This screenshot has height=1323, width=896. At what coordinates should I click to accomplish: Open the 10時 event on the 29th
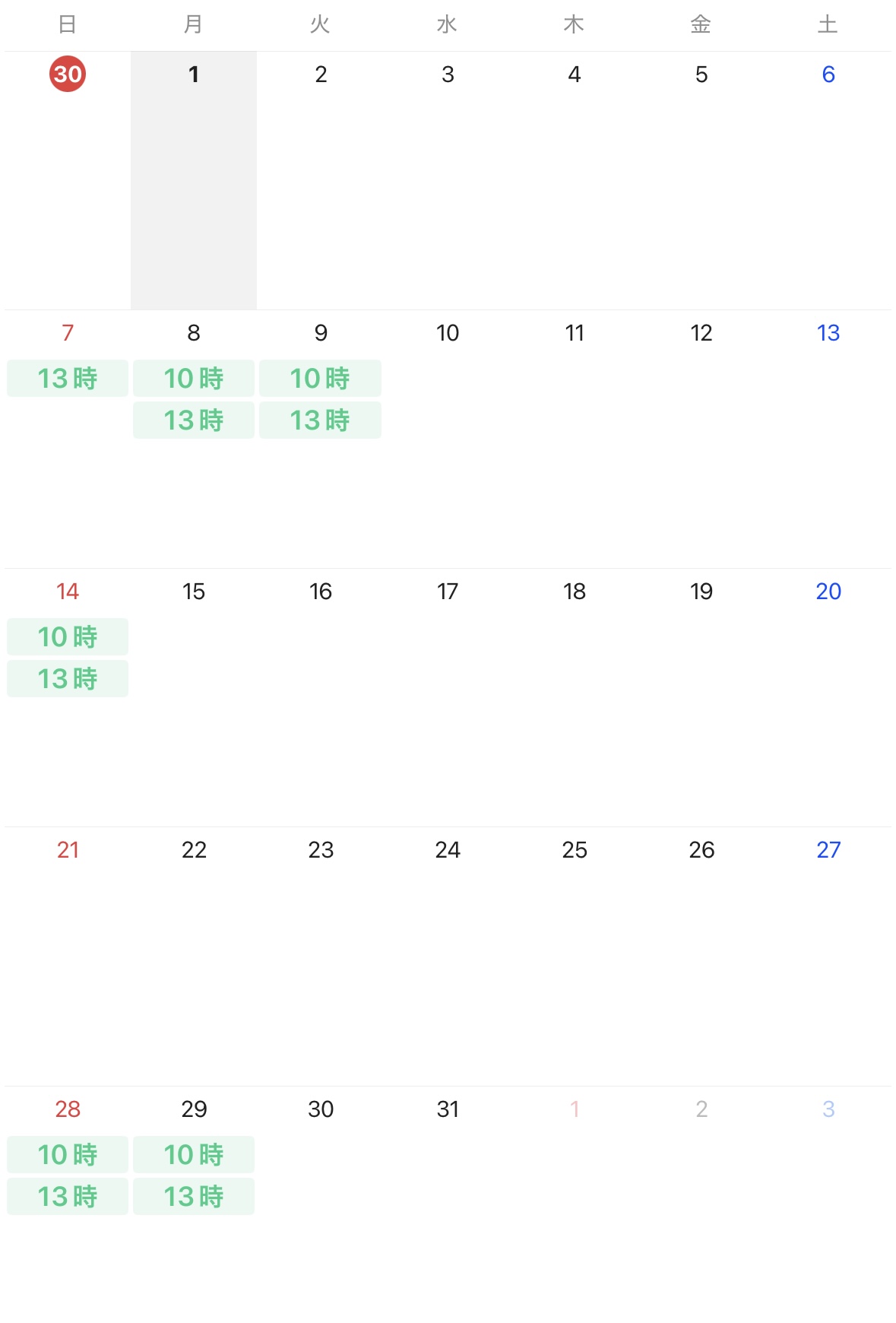tap(194, 1154)
